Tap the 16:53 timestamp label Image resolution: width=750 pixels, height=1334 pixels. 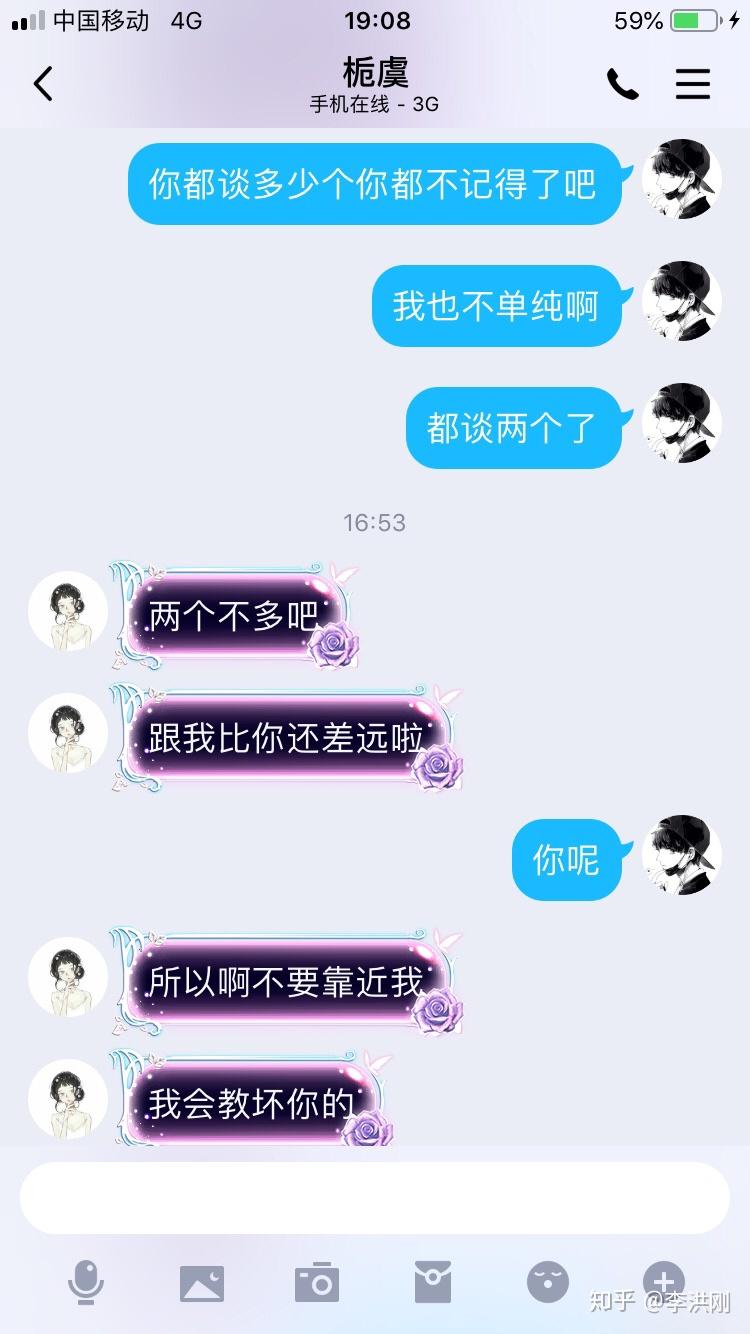(x=375, y=522)
